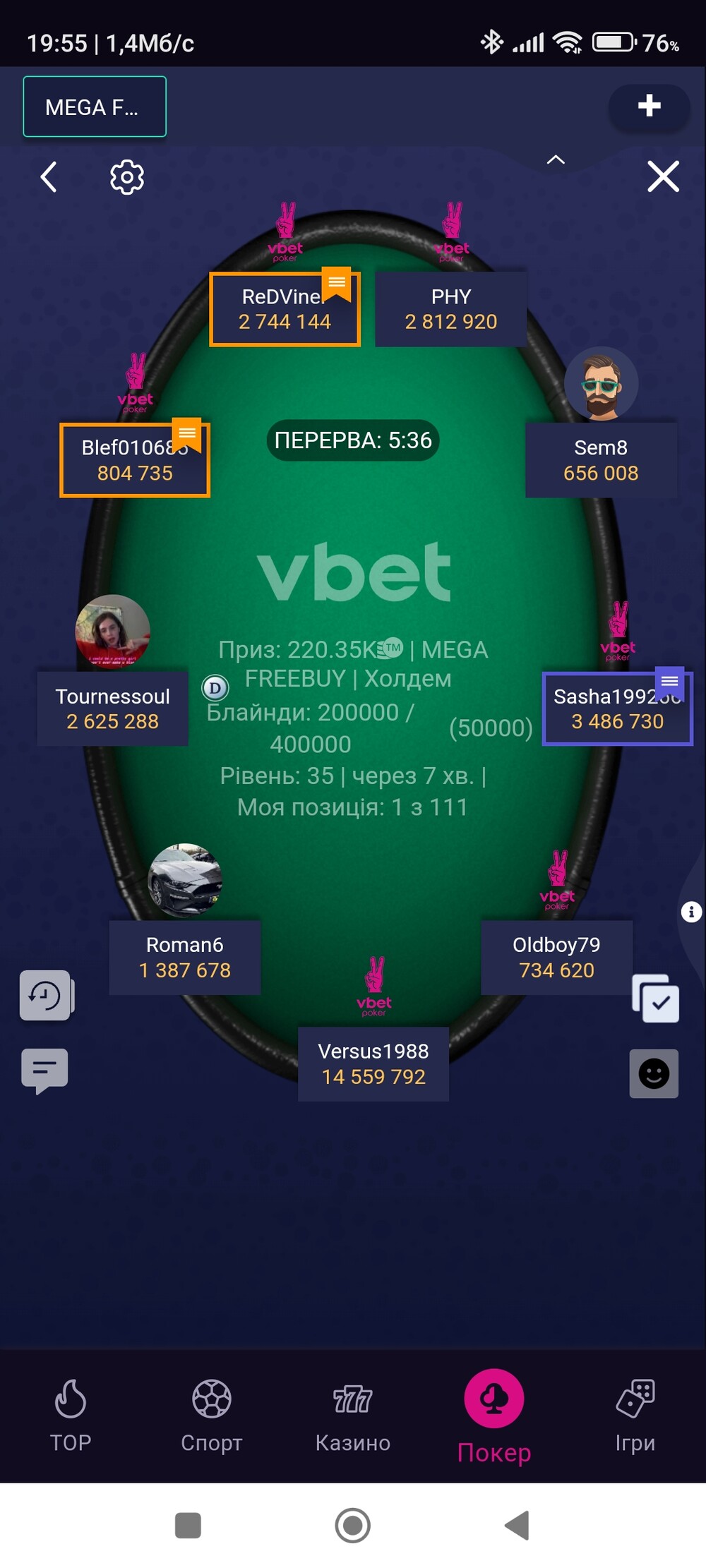Close the poker table
Viewport: 706px width, 1568px height.
[663, 176]
